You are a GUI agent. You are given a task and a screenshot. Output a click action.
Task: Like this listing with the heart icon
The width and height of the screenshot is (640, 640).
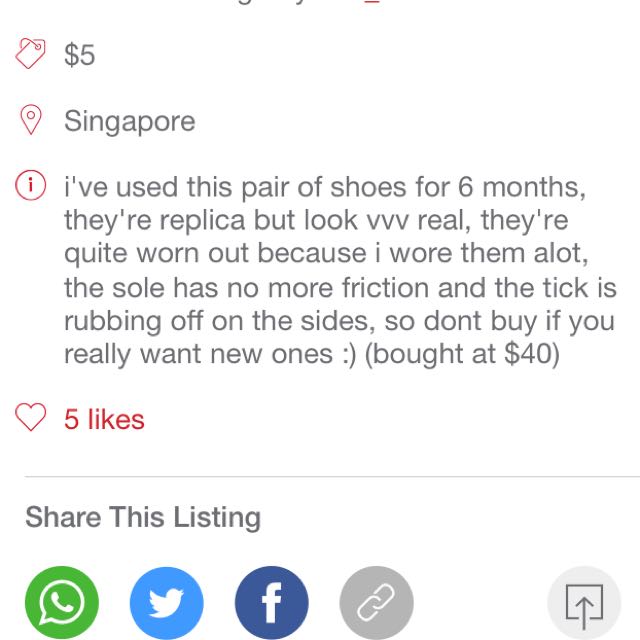[31, 418]
